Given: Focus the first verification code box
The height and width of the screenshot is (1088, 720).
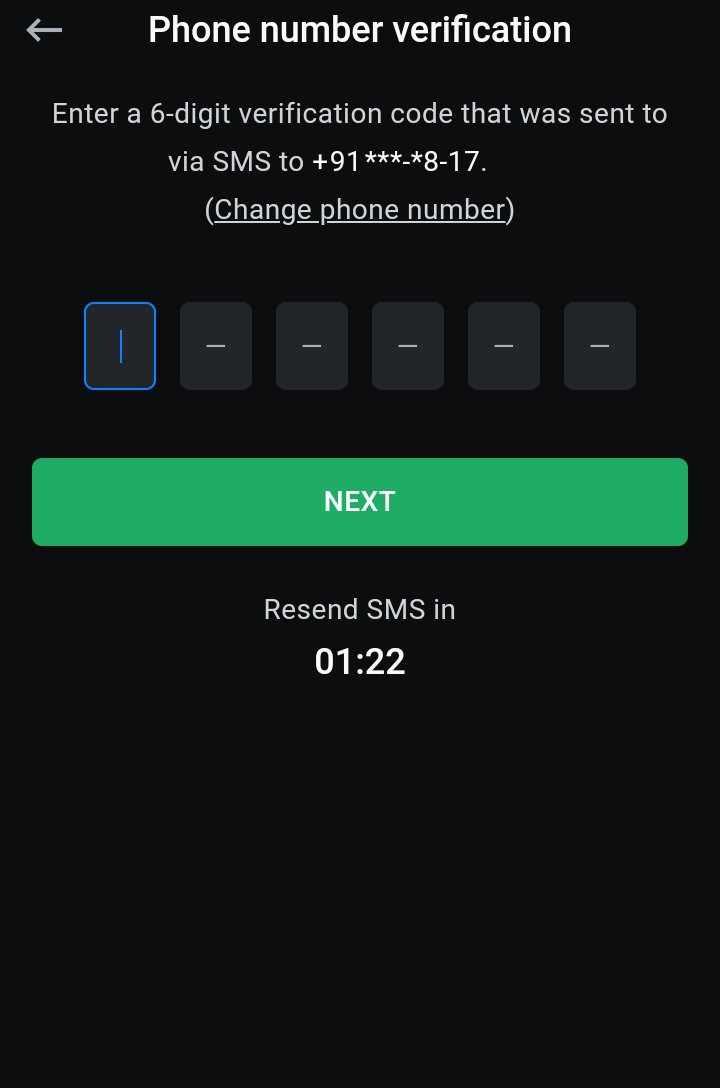Looking at the screenshot, I should tap(120, 346).
